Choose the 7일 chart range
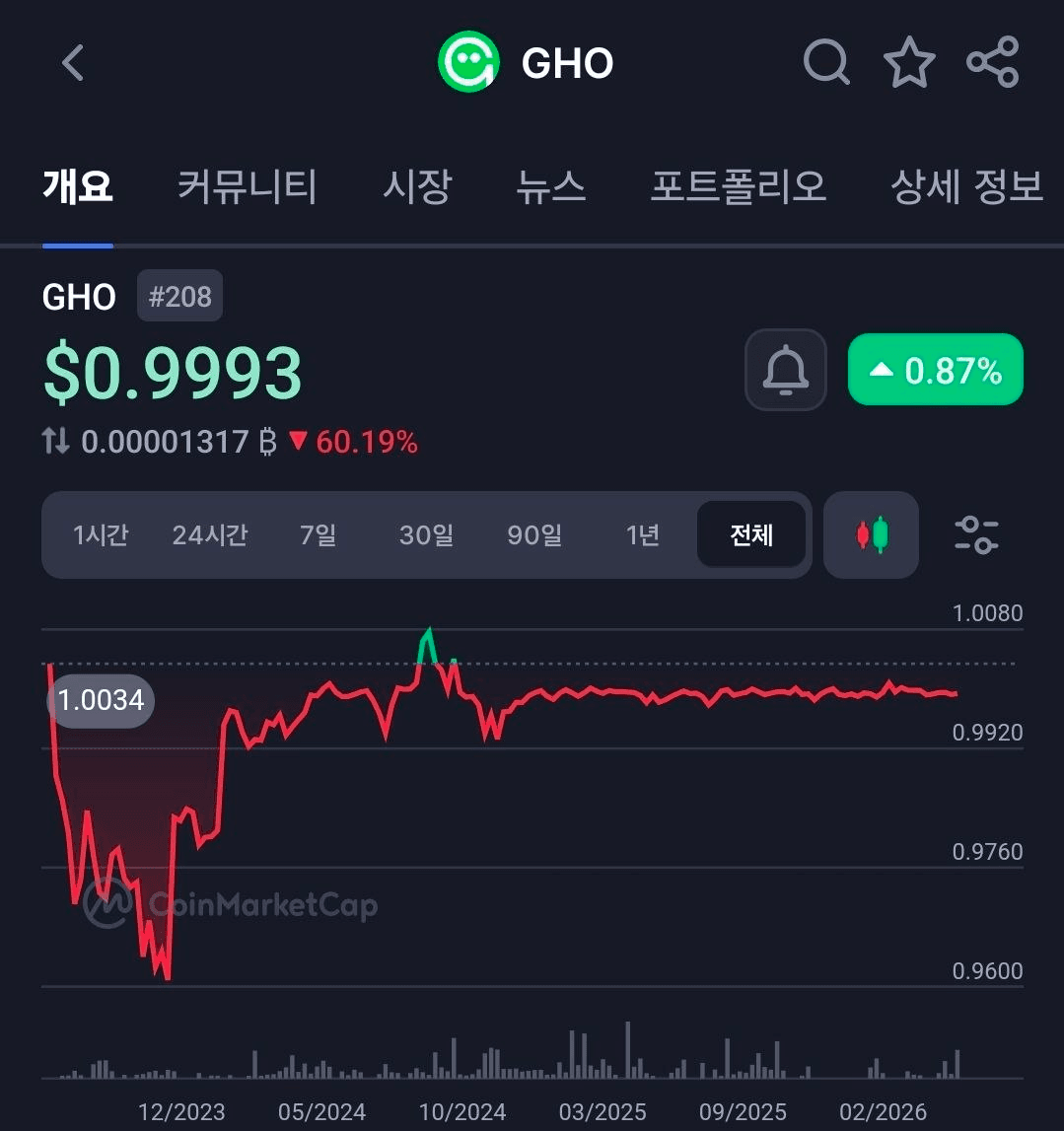Viewport: 1064px width, 1131px height. pyautogui.click(x=318, y=535)
